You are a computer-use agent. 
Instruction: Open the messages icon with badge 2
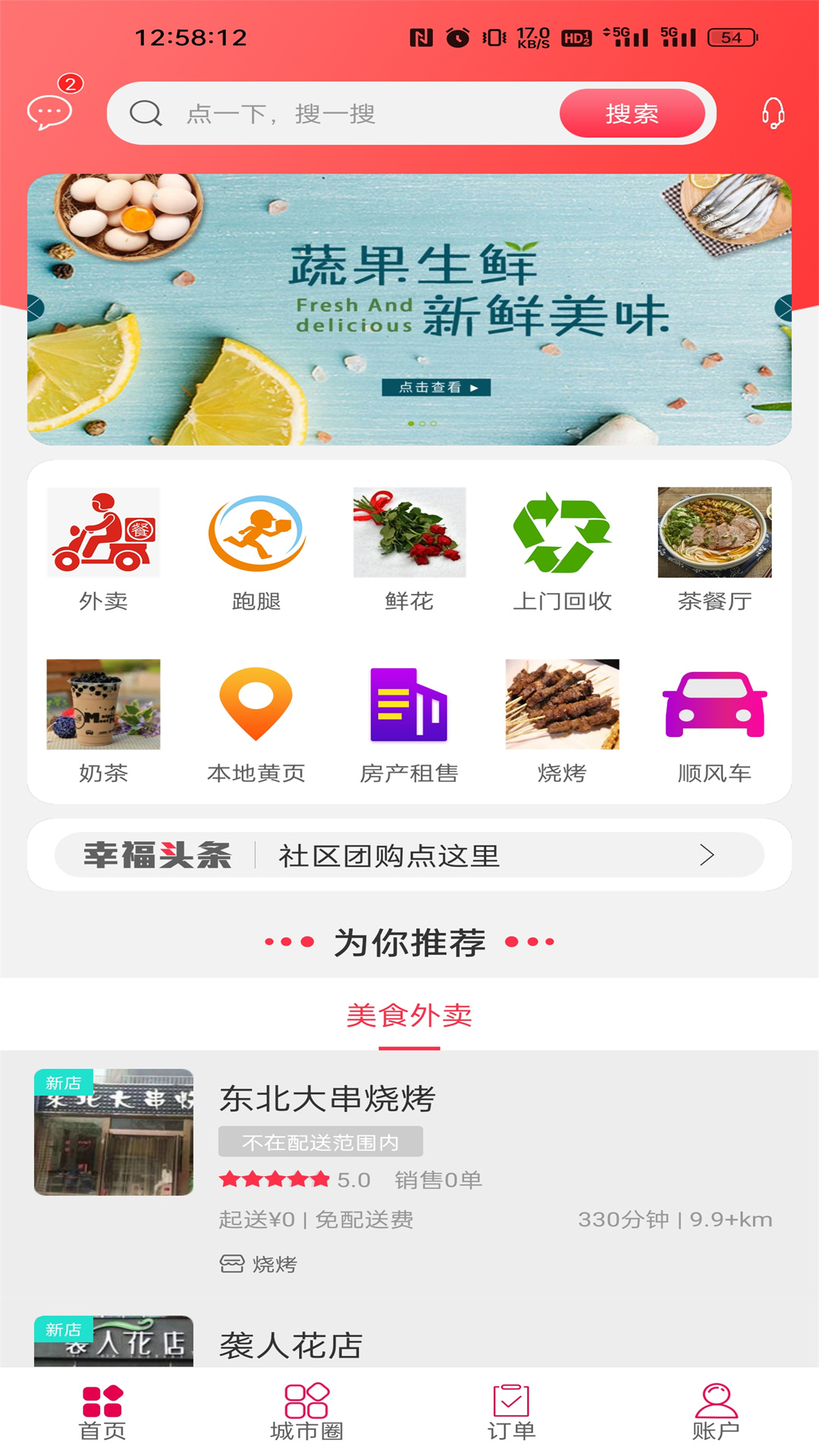point(48,114)
